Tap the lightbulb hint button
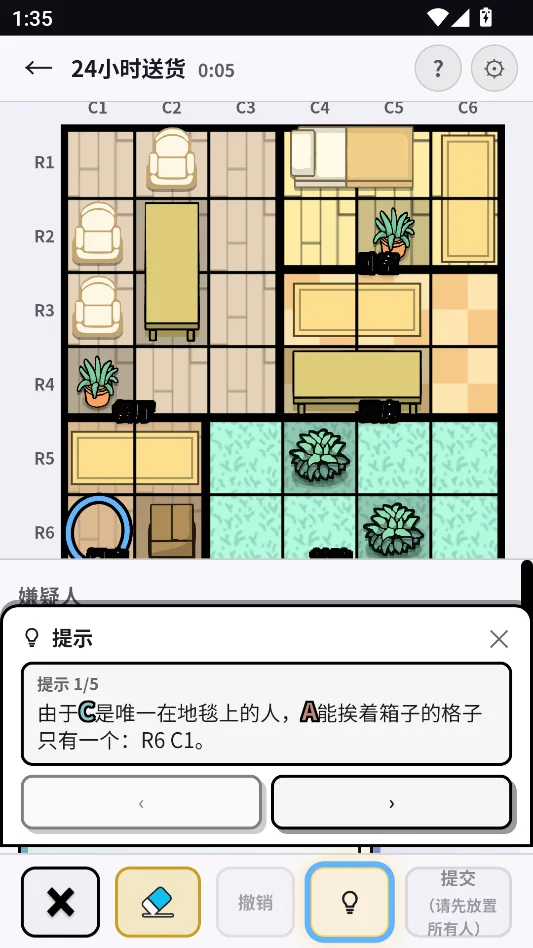 (x=349, y=902)
